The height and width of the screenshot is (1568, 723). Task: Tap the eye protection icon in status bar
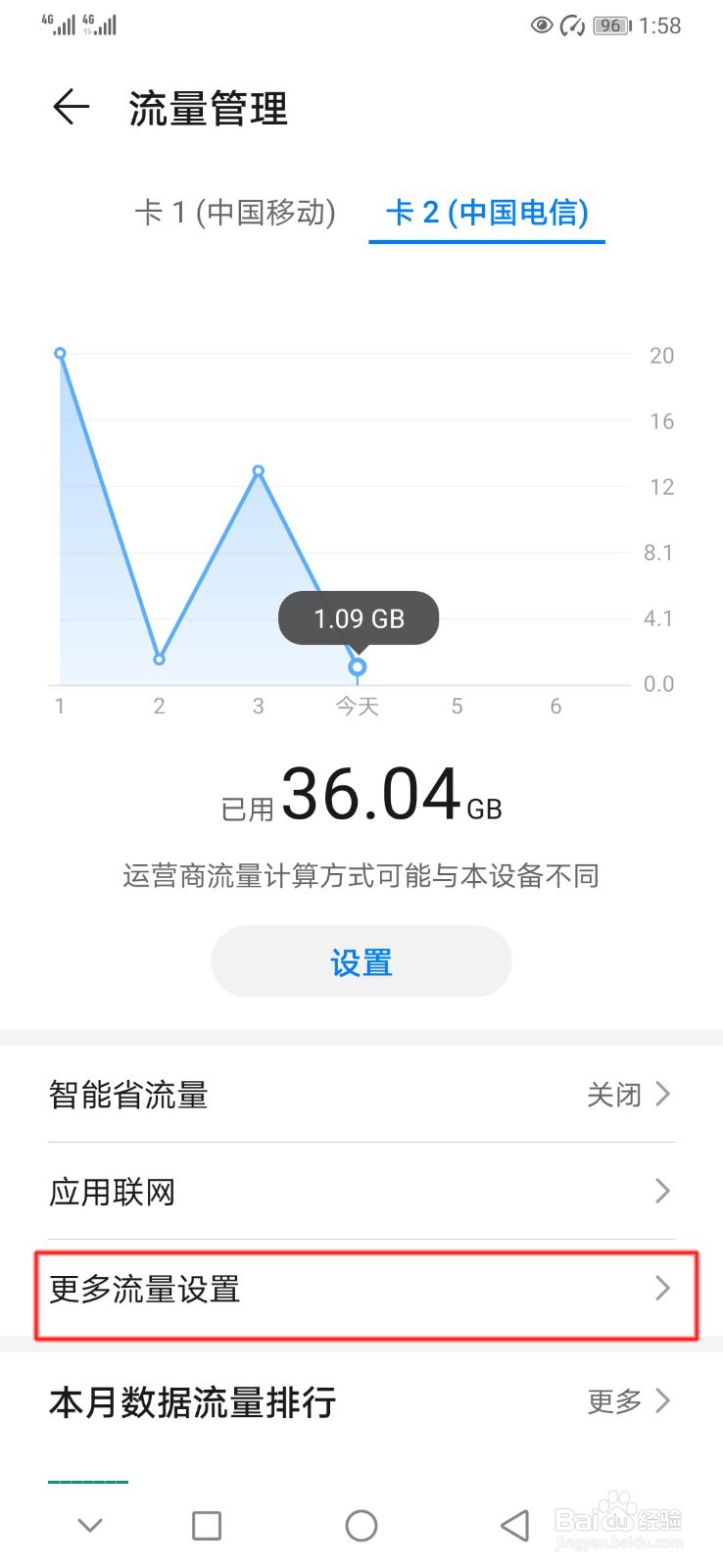click(x=540, y=26)
